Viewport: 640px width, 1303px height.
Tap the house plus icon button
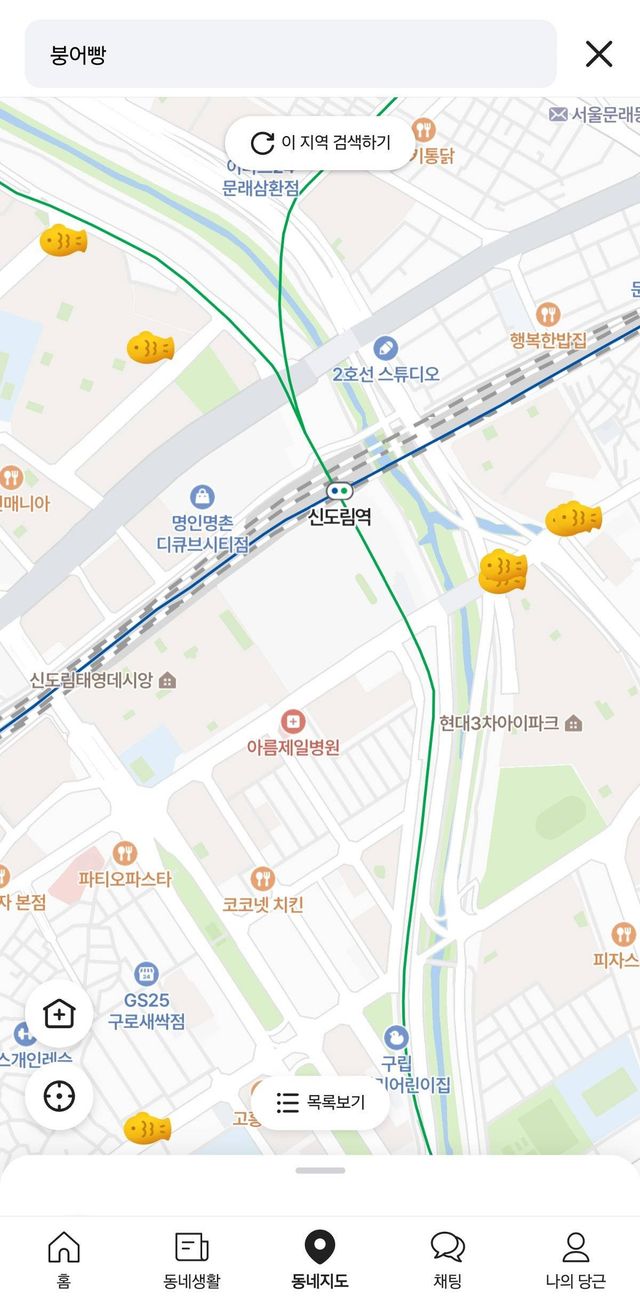[x=59, y=1014]
